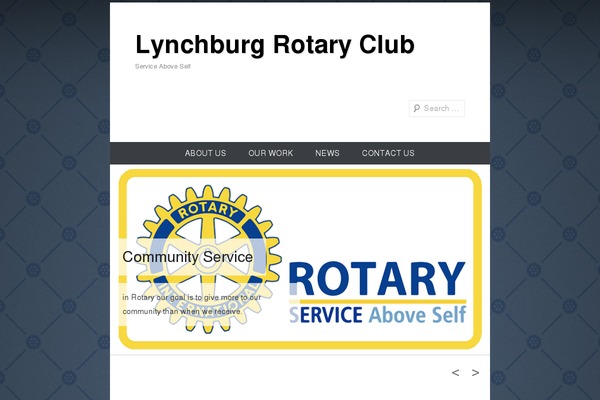
Task: Select Contact Us in the navigation bar
Action: coord(388,153)
